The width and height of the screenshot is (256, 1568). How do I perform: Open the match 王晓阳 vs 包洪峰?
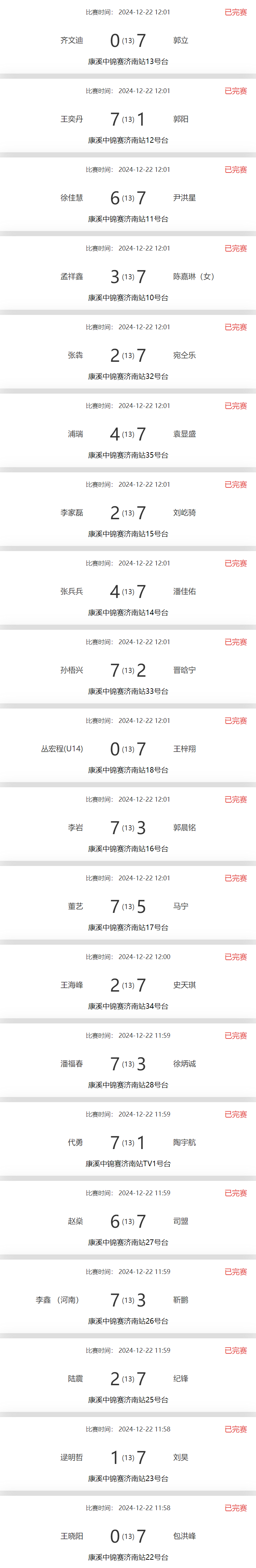pyautogui.click(x=128, y=1536)
